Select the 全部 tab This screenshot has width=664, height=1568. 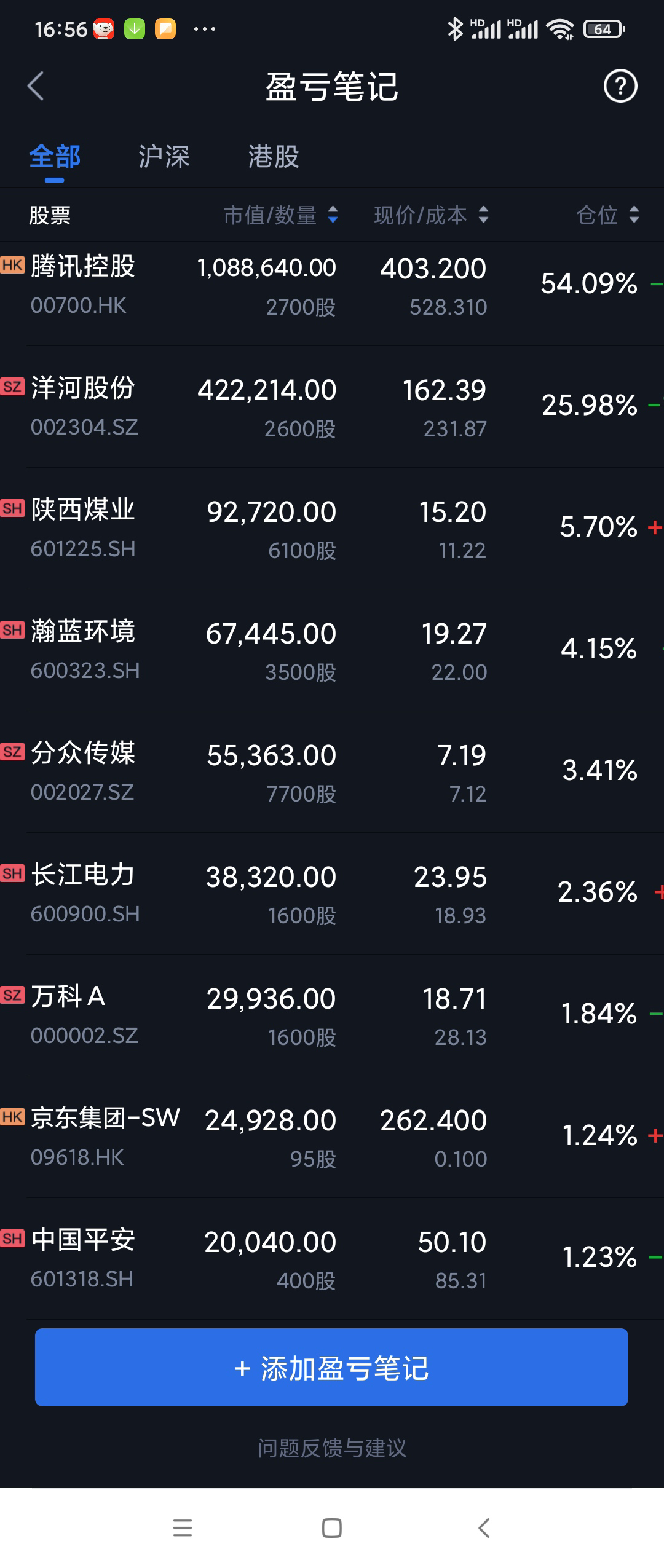55,157
